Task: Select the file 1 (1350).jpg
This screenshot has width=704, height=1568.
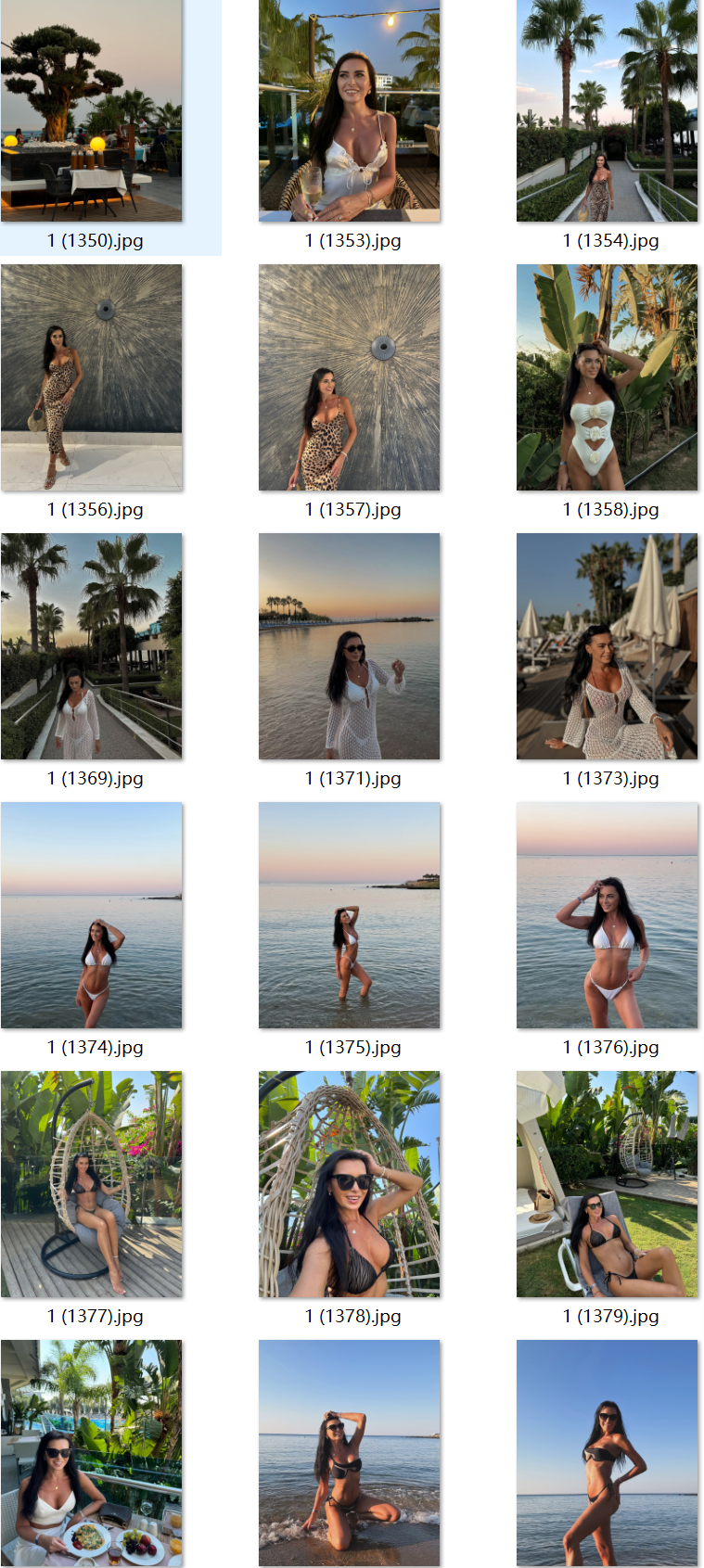Action: tap(92, 111)
